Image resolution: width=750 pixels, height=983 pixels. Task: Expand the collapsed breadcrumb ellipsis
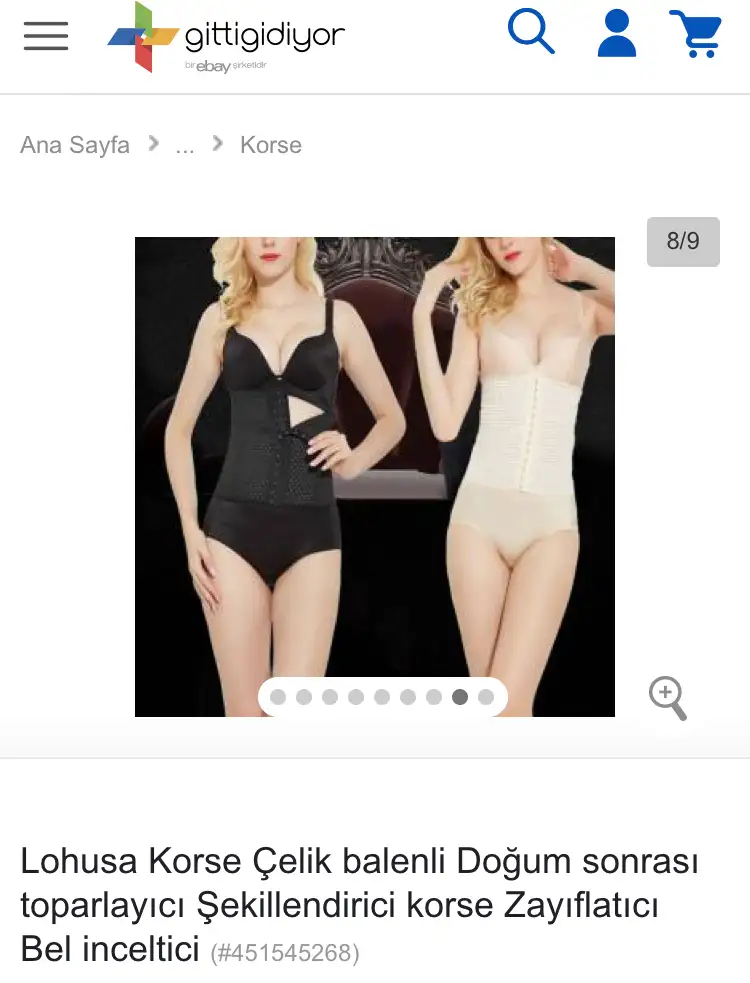tap(184, 145)
